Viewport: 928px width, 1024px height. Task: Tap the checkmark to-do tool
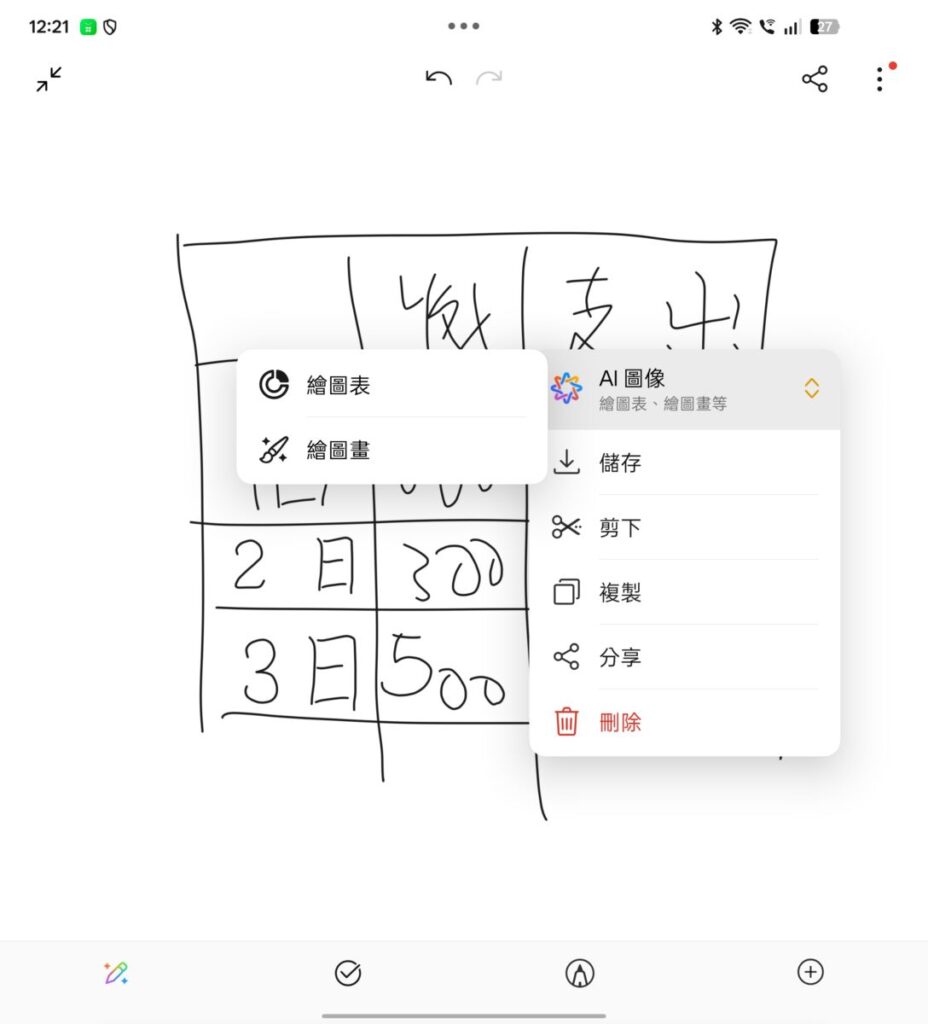tap(348, 972)
